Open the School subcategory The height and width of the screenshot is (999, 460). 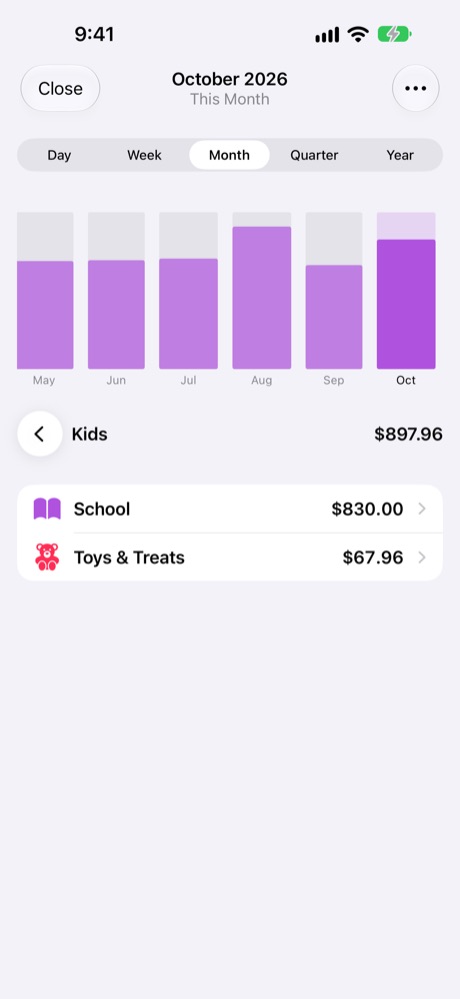(x=229, y=509)
